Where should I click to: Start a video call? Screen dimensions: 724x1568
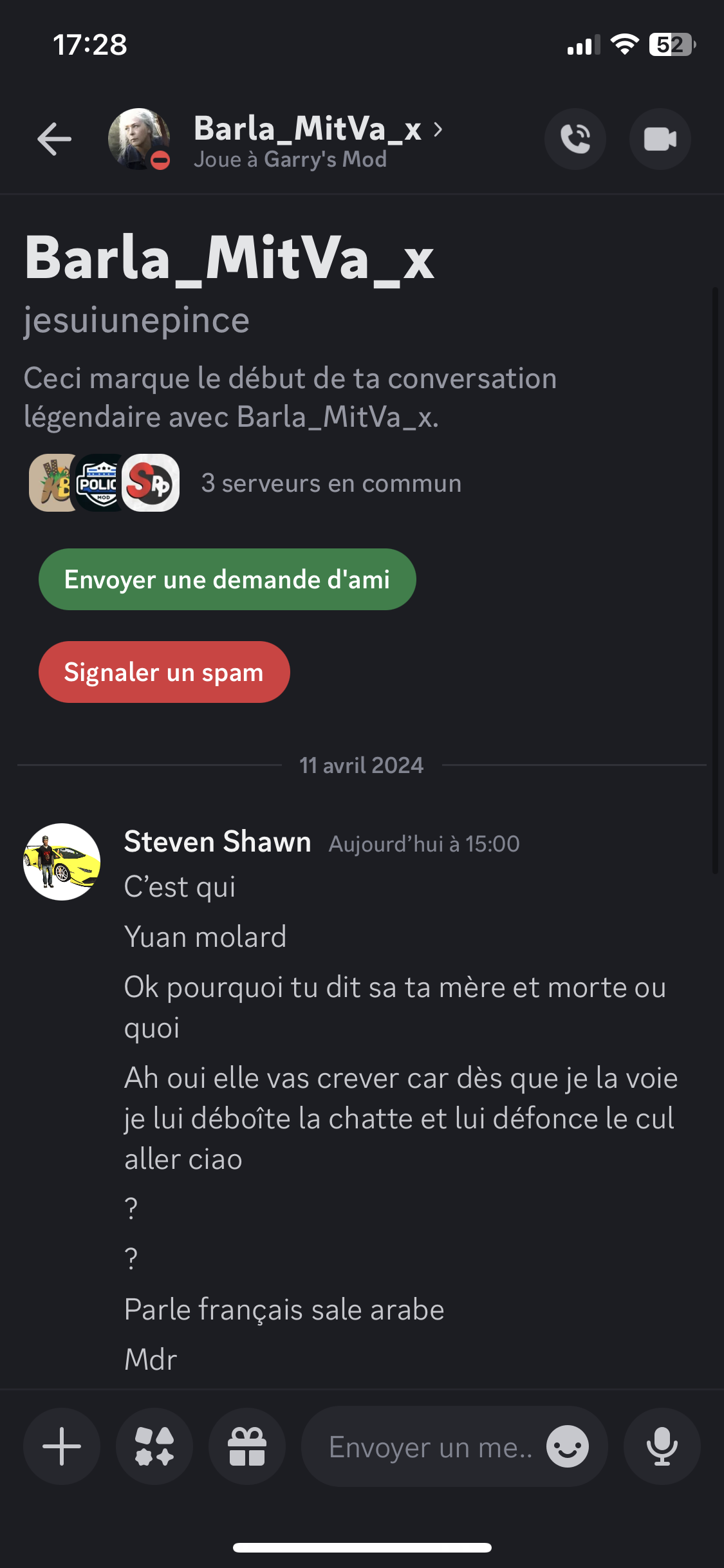[660, 138]
